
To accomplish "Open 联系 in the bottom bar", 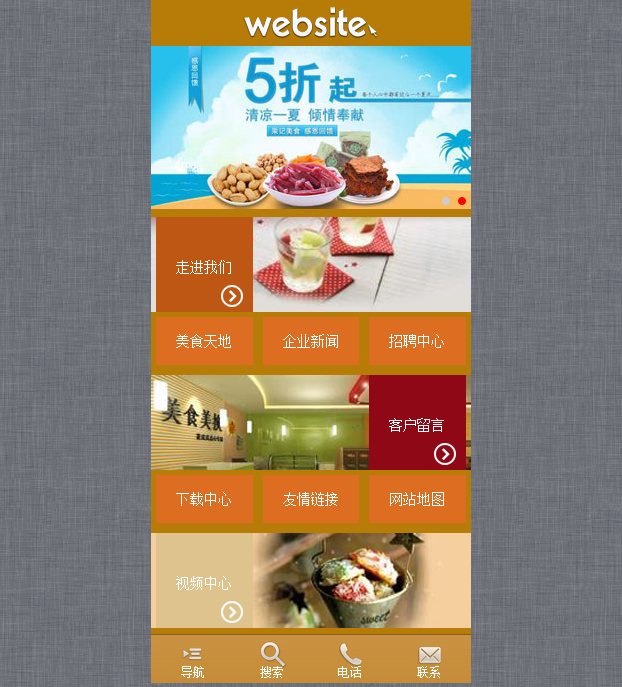I will tap(429, 661).
